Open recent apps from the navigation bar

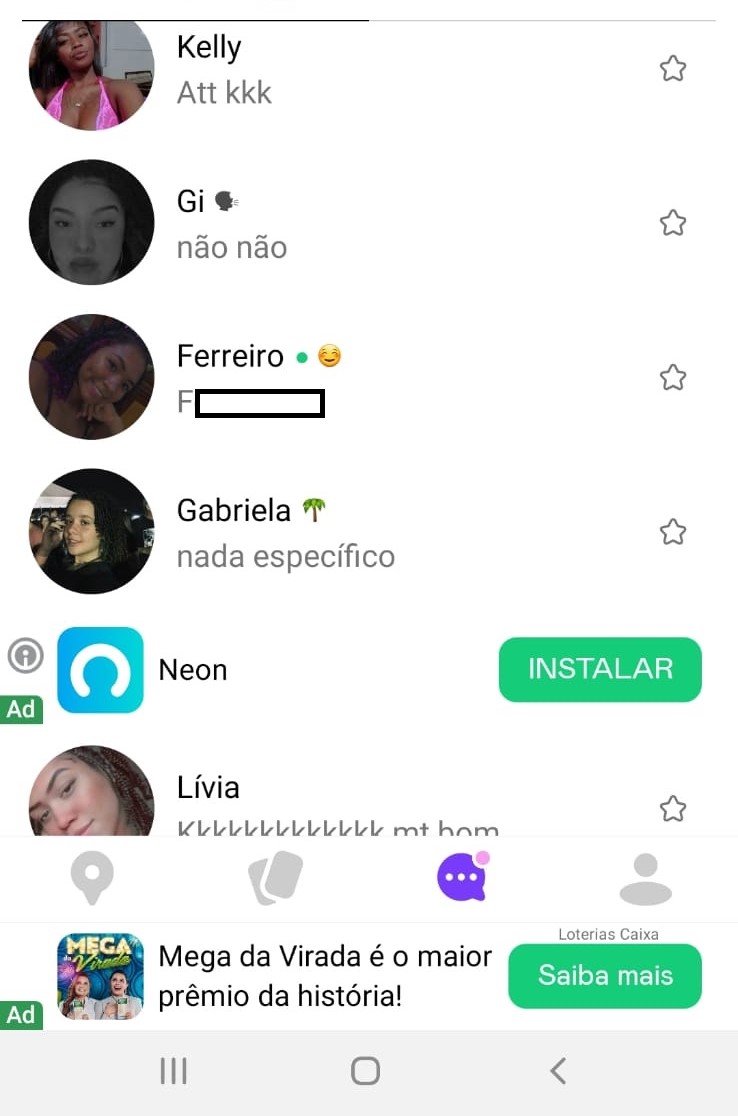coord(174,1071)
